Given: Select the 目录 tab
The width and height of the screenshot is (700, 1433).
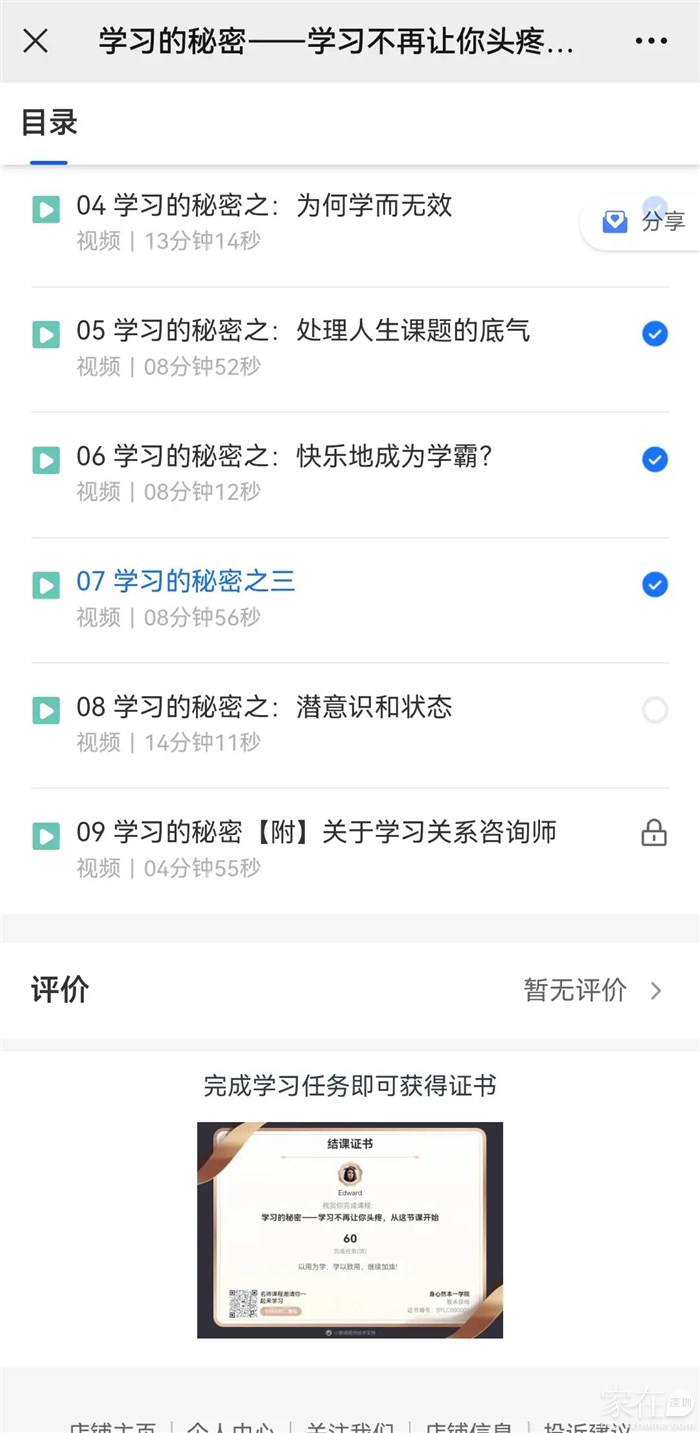Looking at the screenshot, I should tap(49, 123).
